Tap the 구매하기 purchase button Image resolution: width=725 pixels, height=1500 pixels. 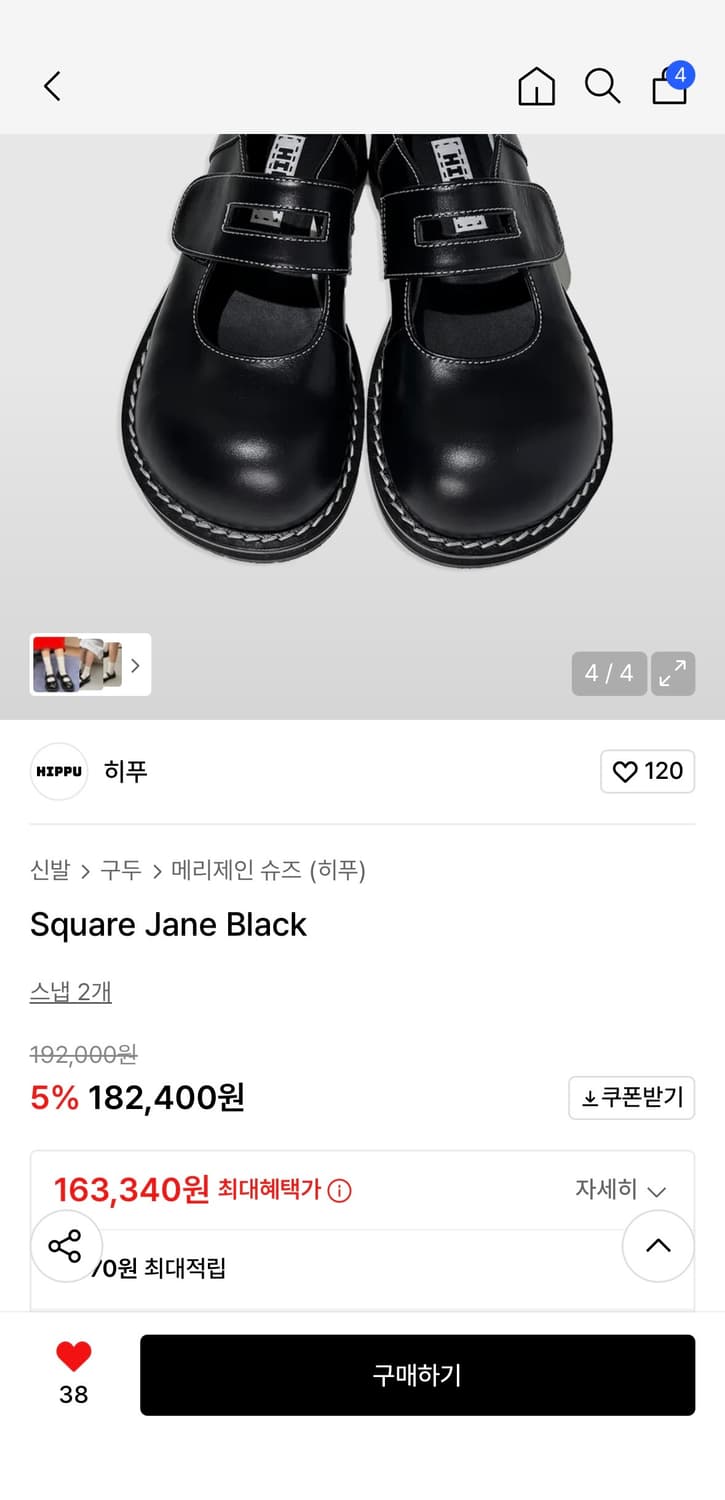tap(417, 1375)
